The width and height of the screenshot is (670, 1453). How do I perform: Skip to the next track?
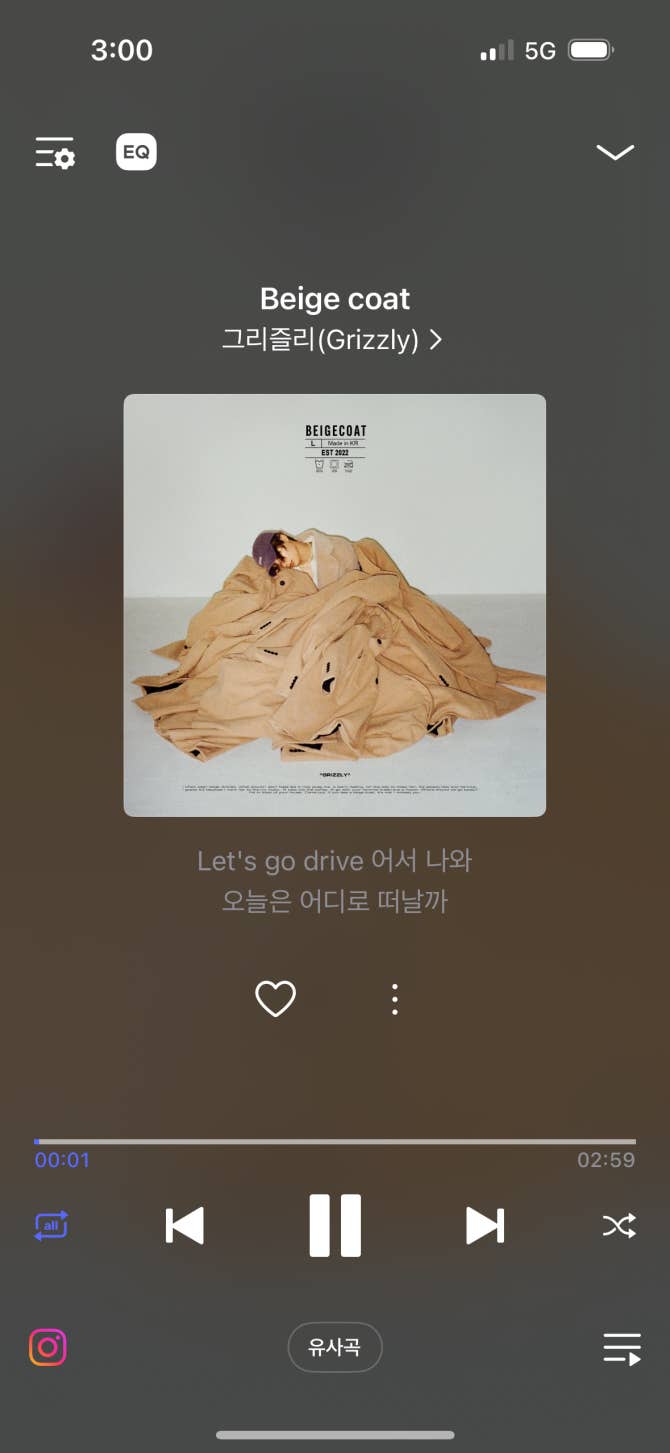[x=485, y=1226]
